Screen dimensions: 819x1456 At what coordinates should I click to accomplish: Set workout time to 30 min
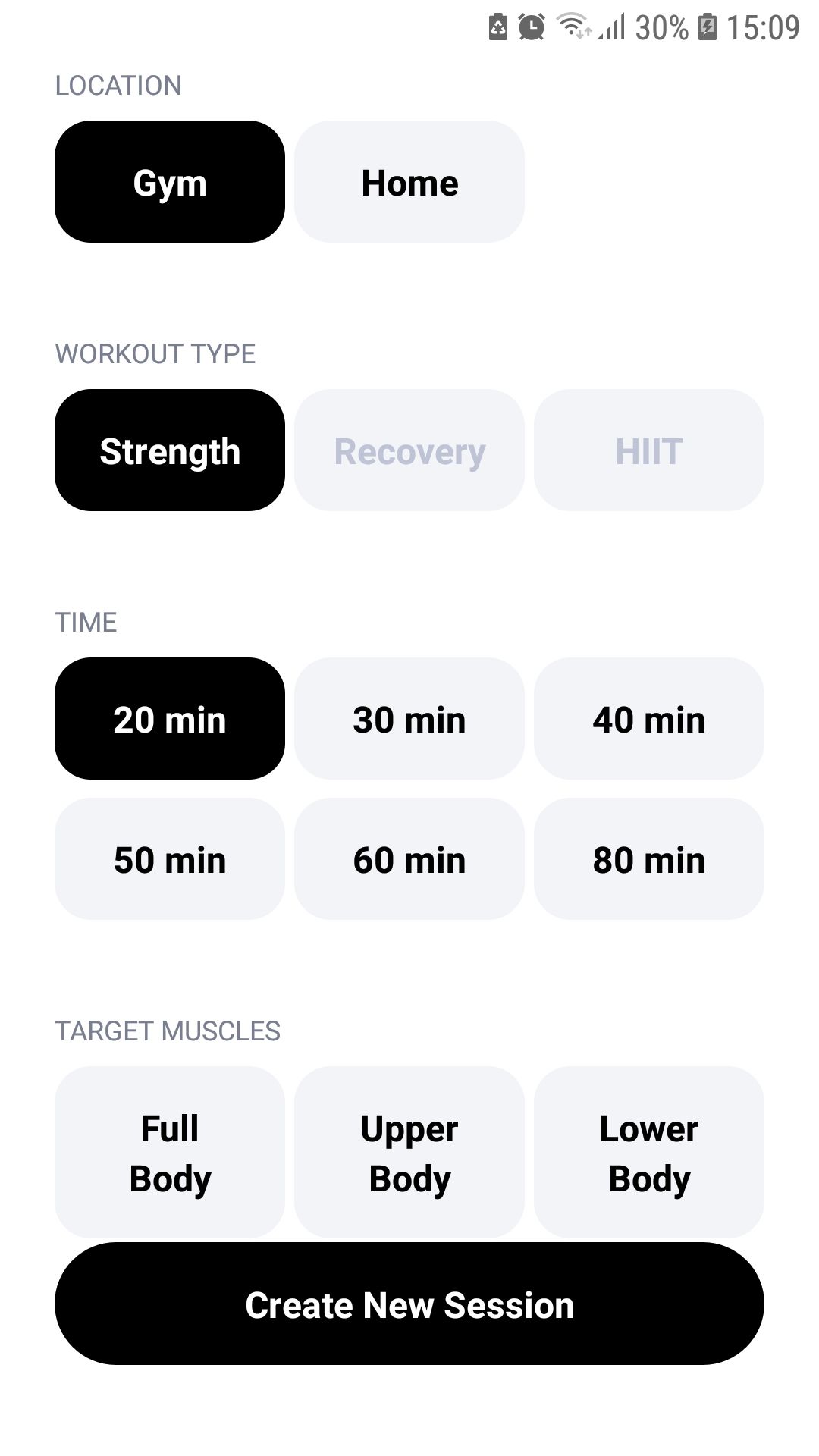tap(409, 719)
